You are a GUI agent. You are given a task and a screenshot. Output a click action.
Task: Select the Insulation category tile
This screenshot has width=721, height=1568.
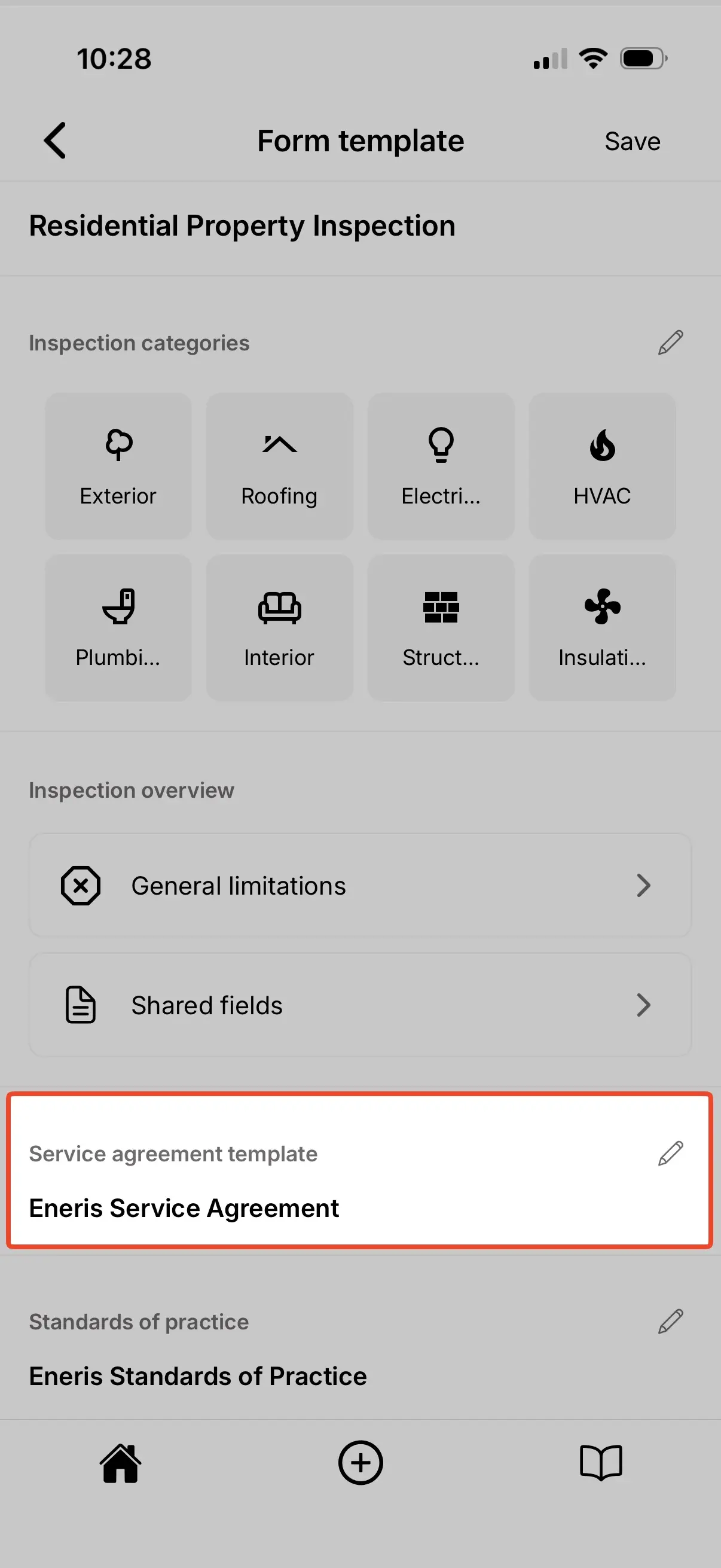602,627
